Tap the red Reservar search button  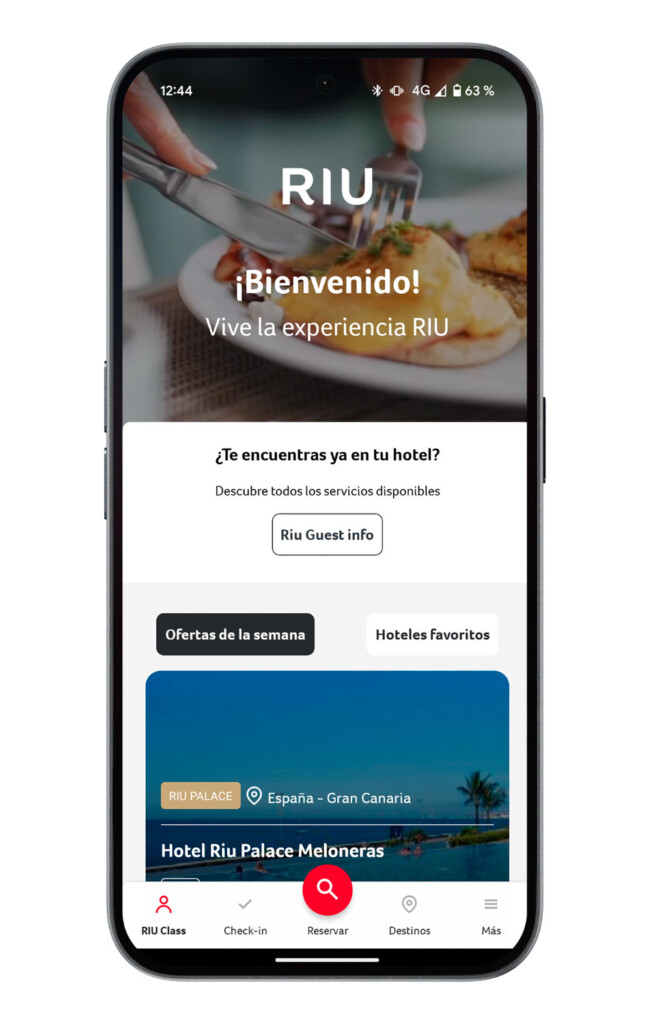tap(327, 890)
